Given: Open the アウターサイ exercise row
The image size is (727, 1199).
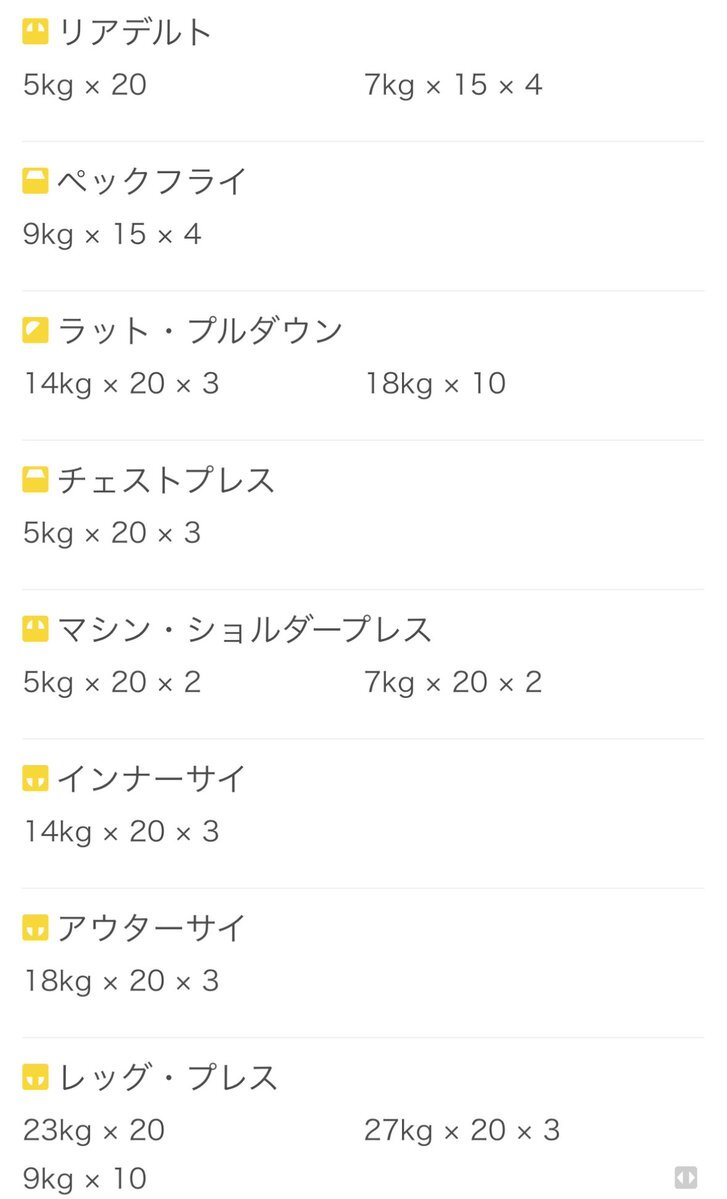Looking at the screenshot, I should point(362,963).
